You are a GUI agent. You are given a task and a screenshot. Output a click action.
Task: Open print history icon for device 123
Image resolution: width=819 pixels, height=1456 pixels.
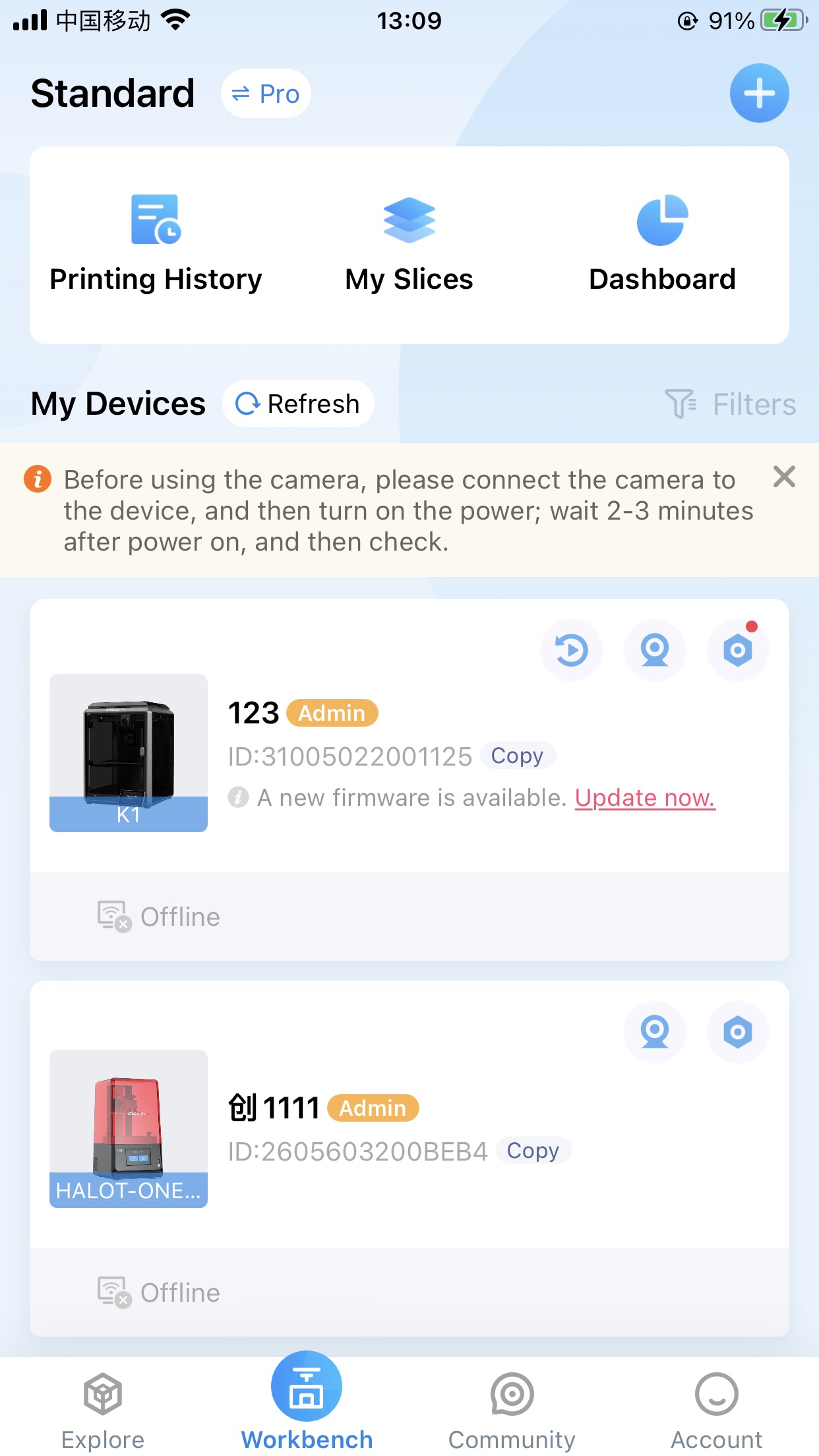(572, 650)
